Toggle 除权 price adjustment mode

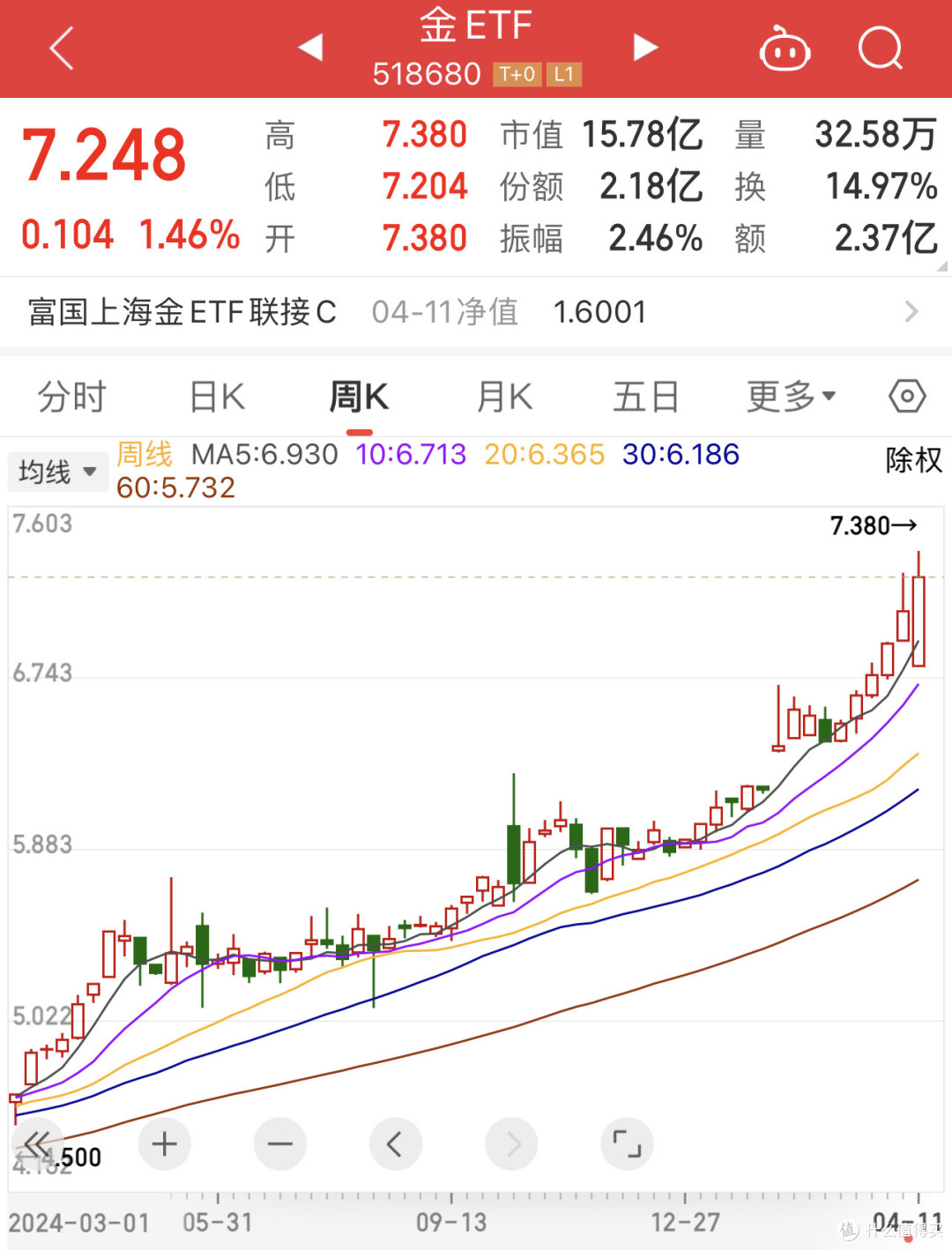click(913, 462)
